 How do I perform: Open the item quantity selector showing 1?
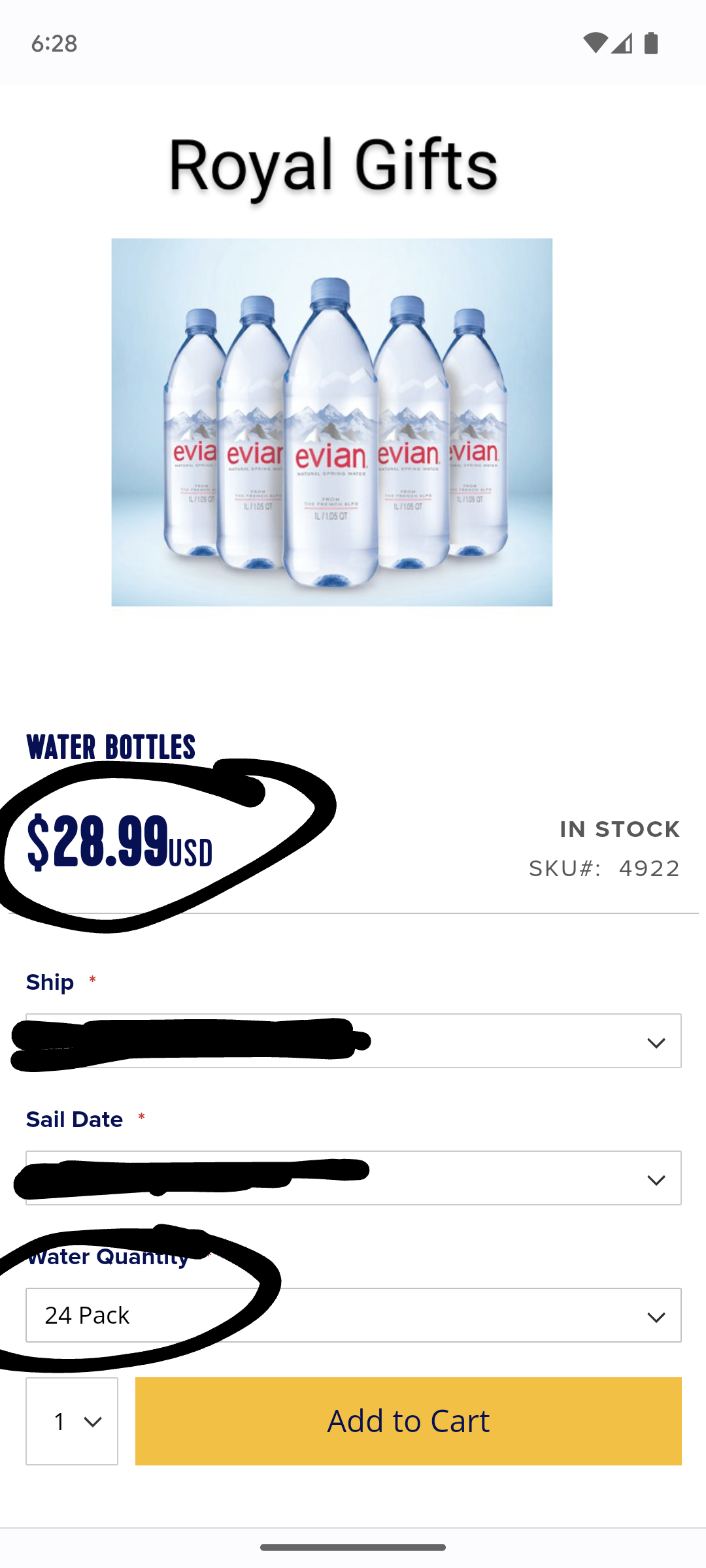click(x=72, y=1421)
